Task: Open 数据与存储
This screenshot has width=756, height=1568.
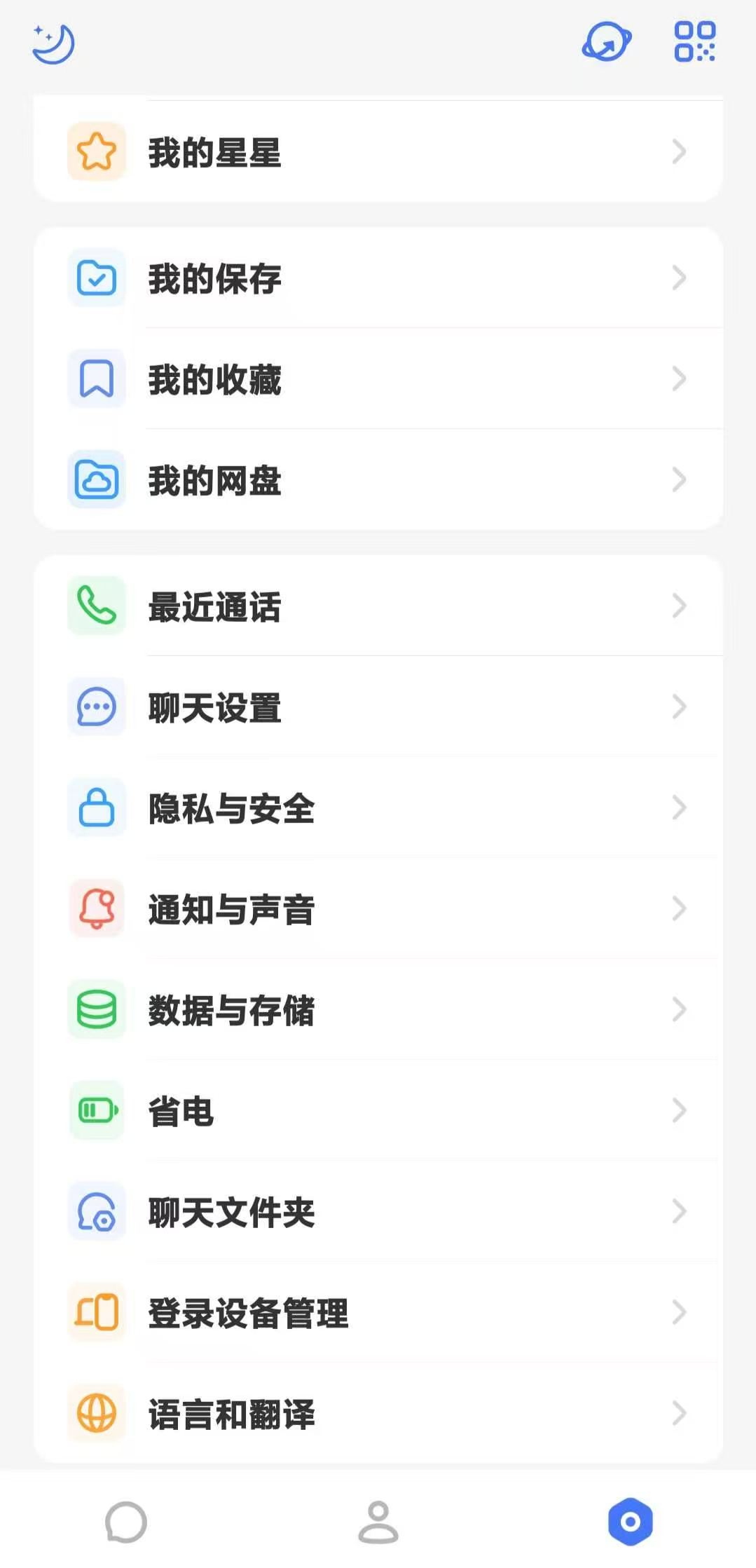Action: click(378, 1009)
